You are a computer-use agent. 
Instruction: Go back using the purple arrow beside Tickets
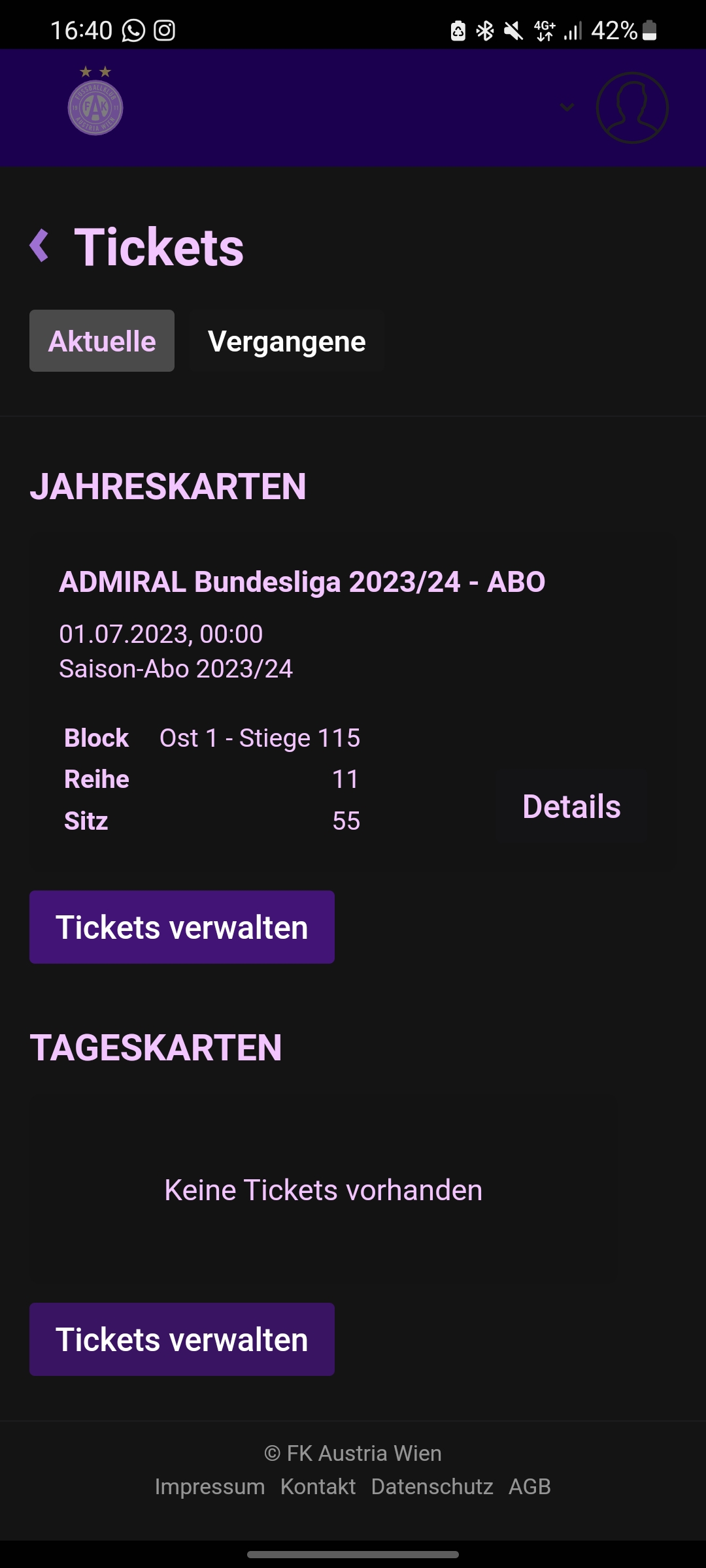[40, 246]
